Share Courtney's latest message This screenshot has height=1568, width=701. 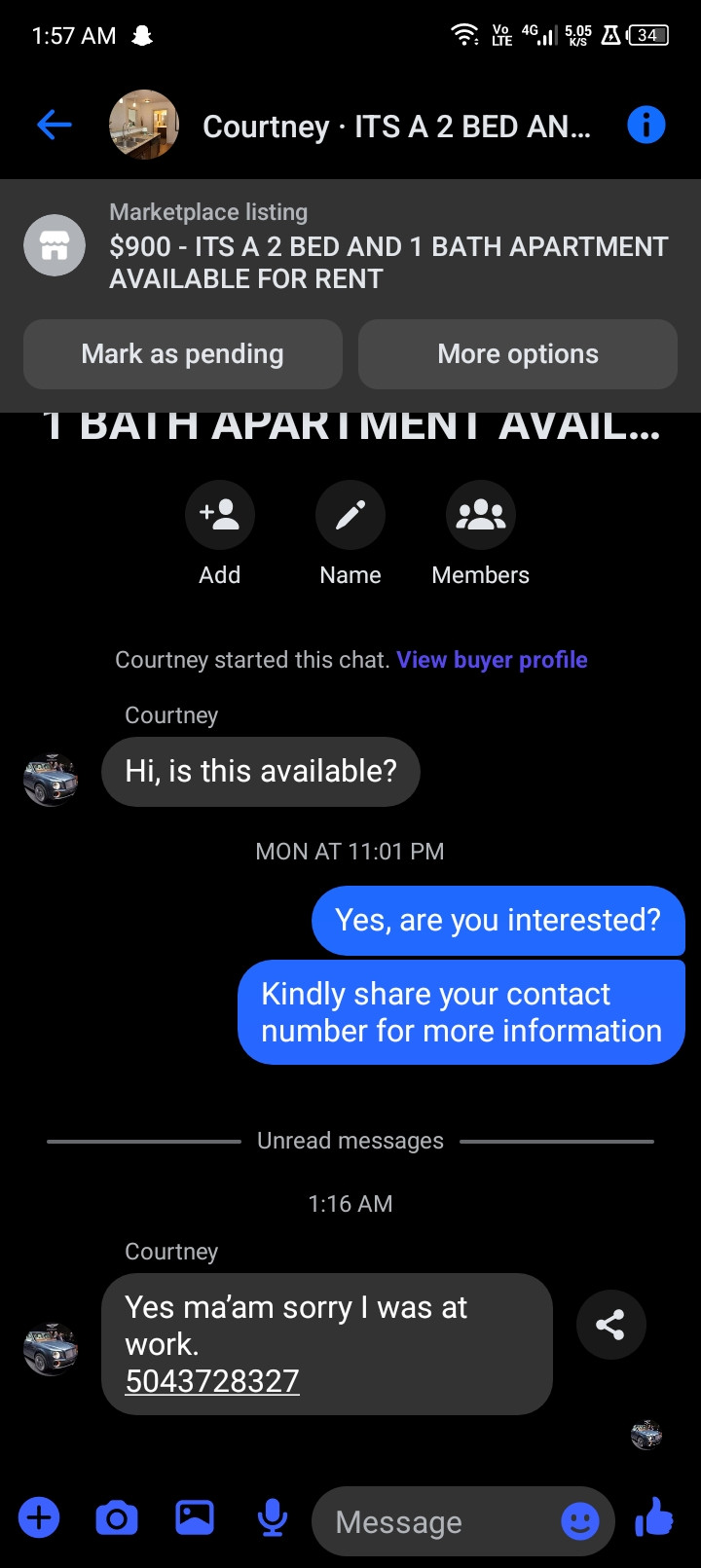tap(610, 1325)
